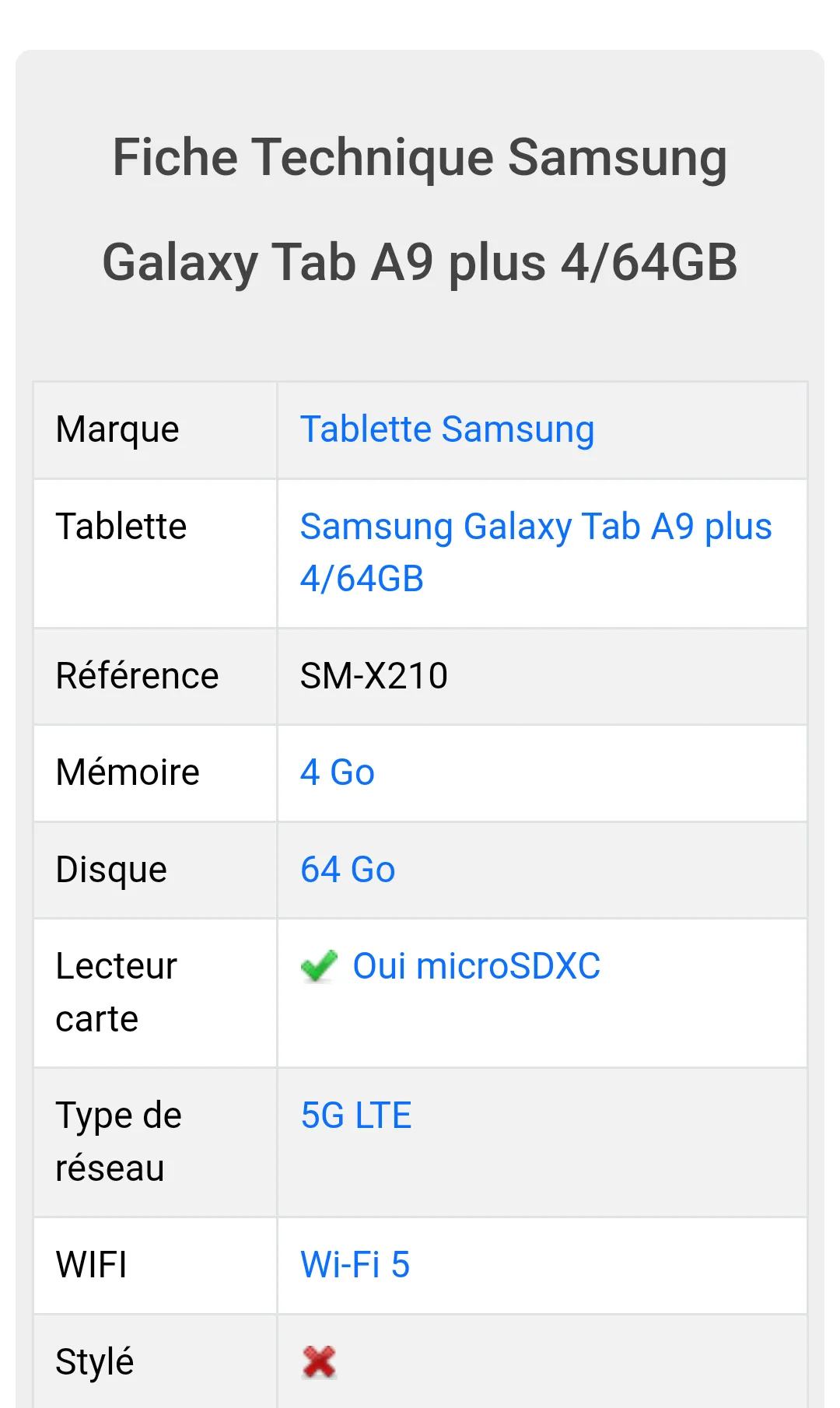Open the Wi-Fi 5 link

coord(355,1265)
